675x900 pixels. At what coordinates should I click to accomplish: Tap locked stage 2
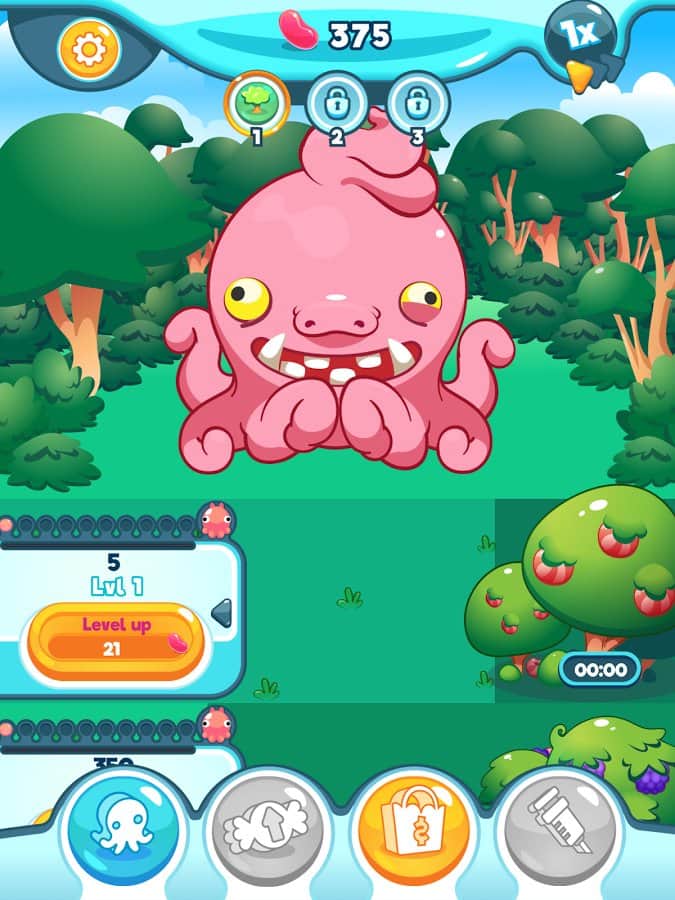click(337, 103)
